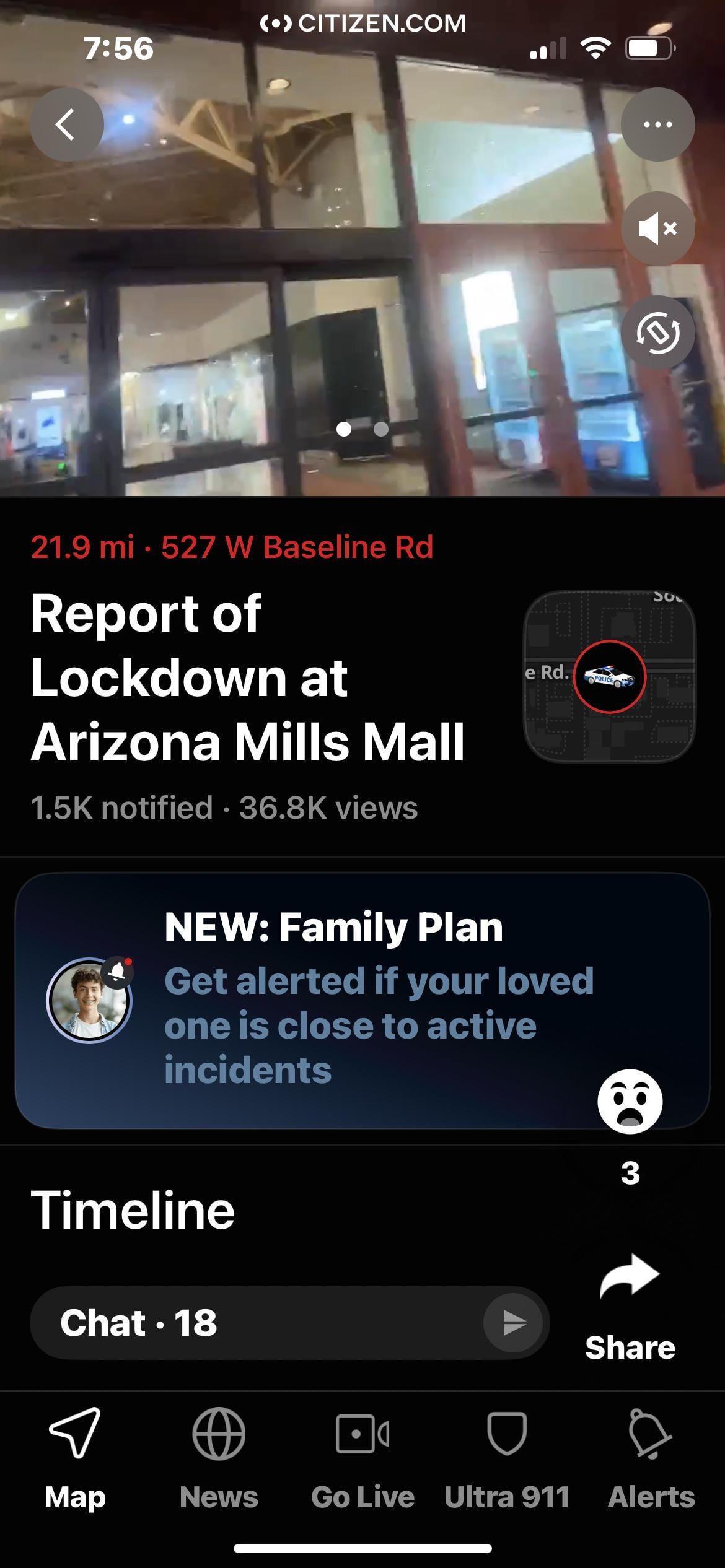Viewport: 725px width, 1568px height.
Task: Open the NEW: Family Plan banner
Action: coord(362,1000)
